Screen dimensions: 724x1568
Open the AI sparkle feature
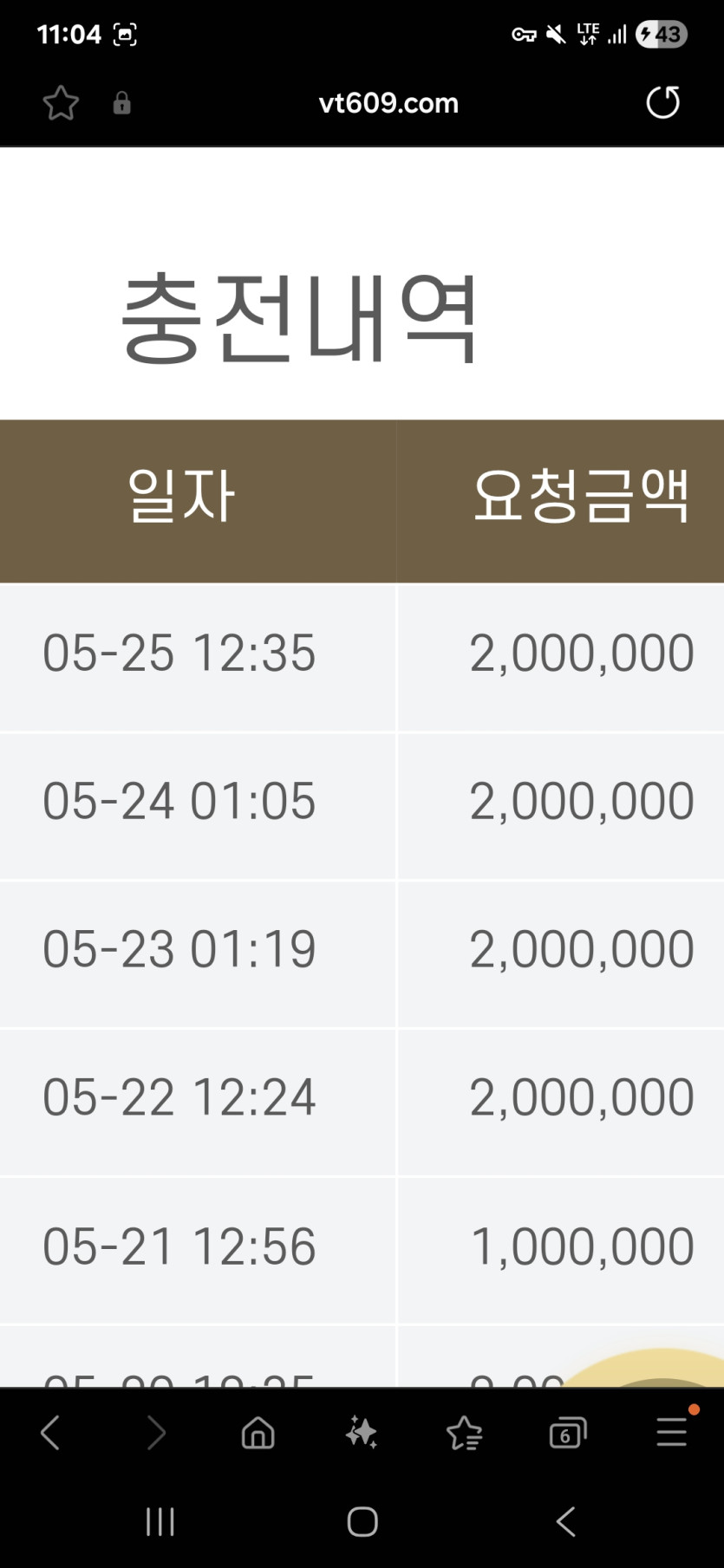point(361,1433)
